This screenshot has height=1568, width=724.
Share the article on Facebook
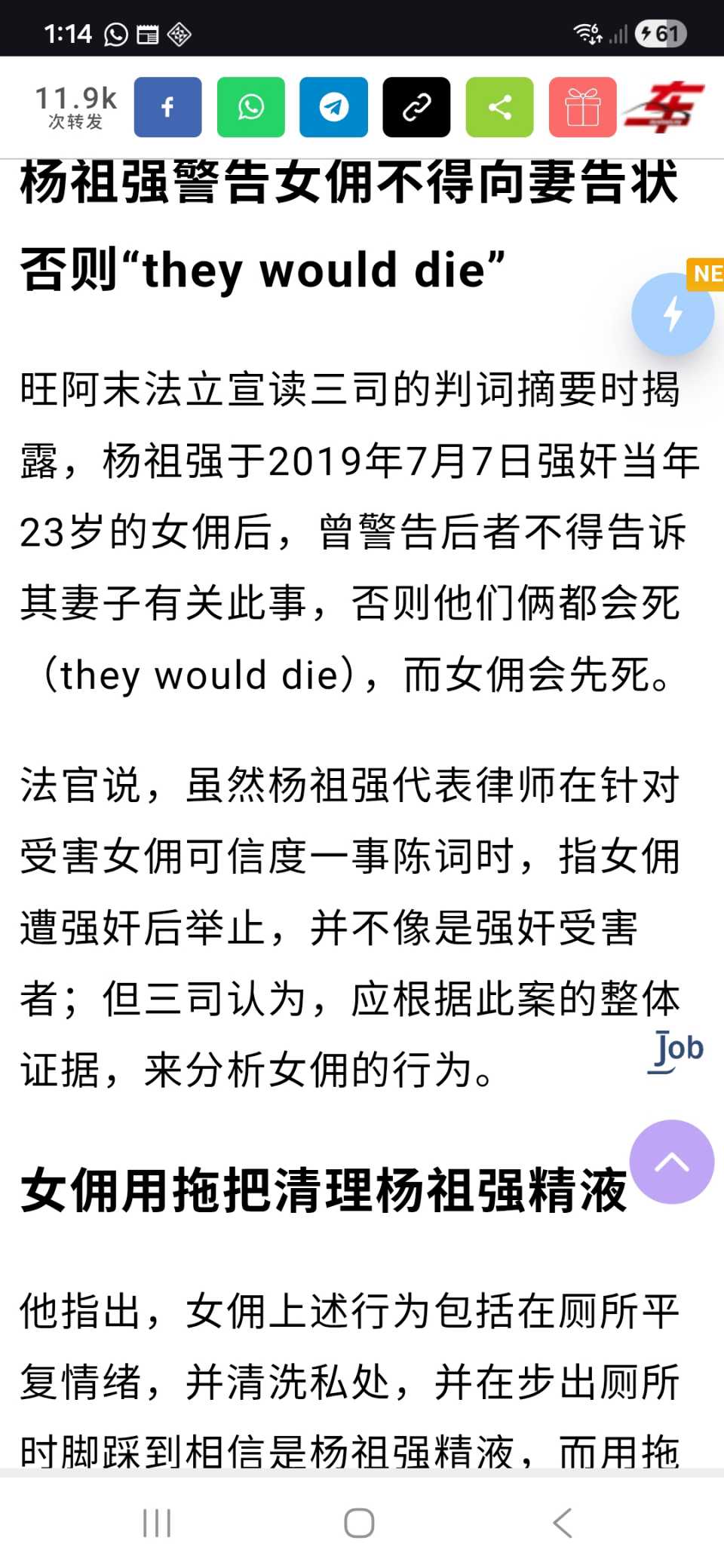(167, 107)
